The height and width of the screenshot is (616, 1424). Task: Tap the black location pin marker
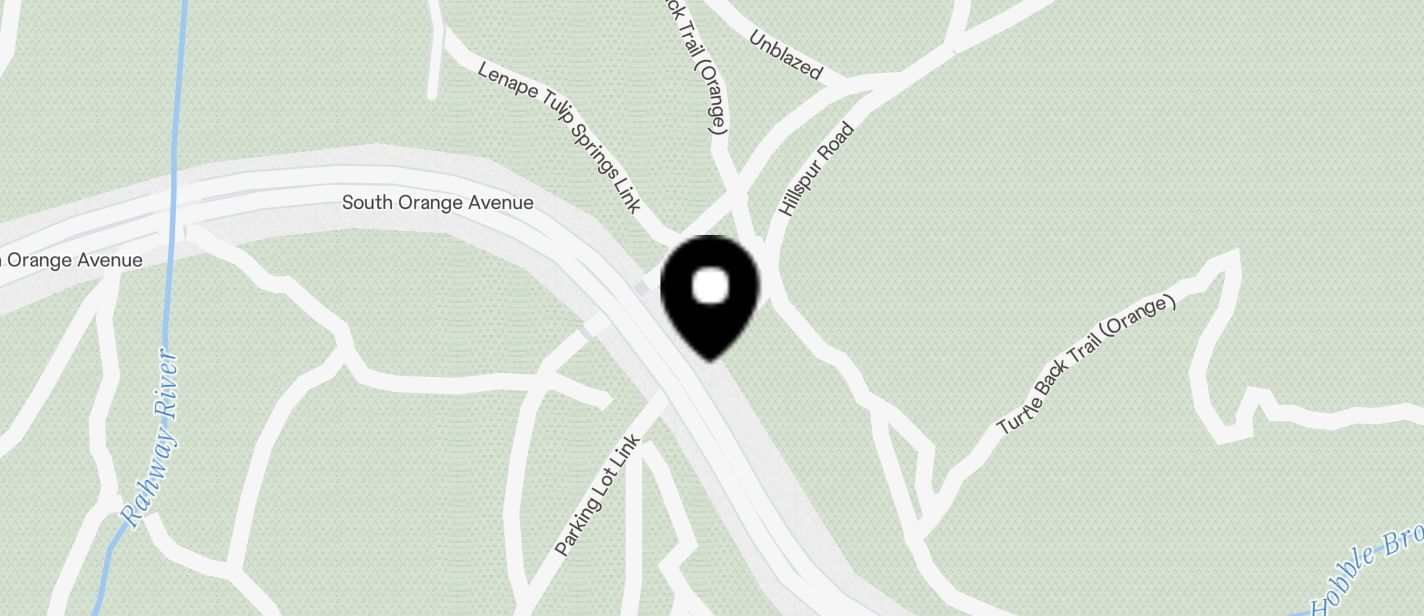point(710,291)
